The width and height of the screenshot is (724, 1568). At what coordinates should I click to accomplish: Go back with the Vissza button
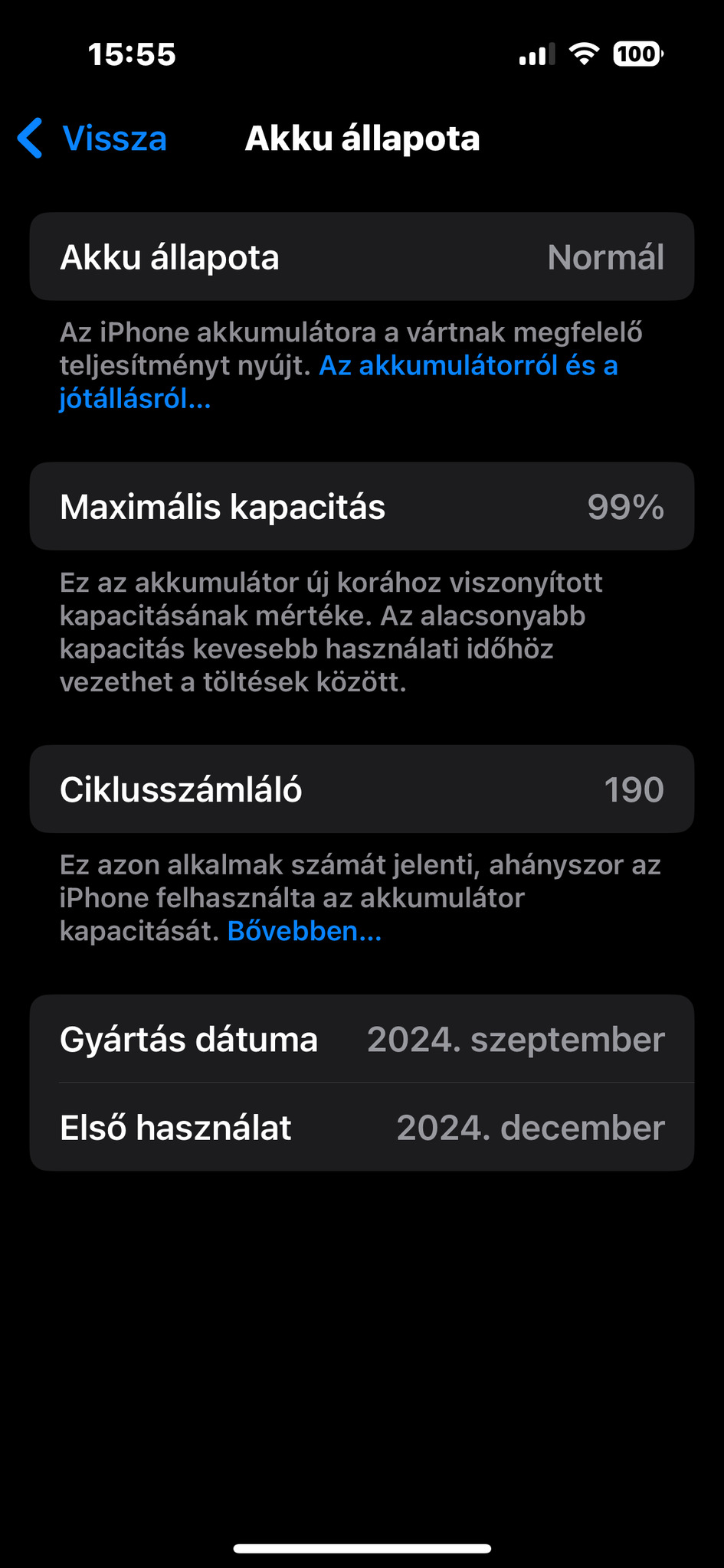coord(93,139)
